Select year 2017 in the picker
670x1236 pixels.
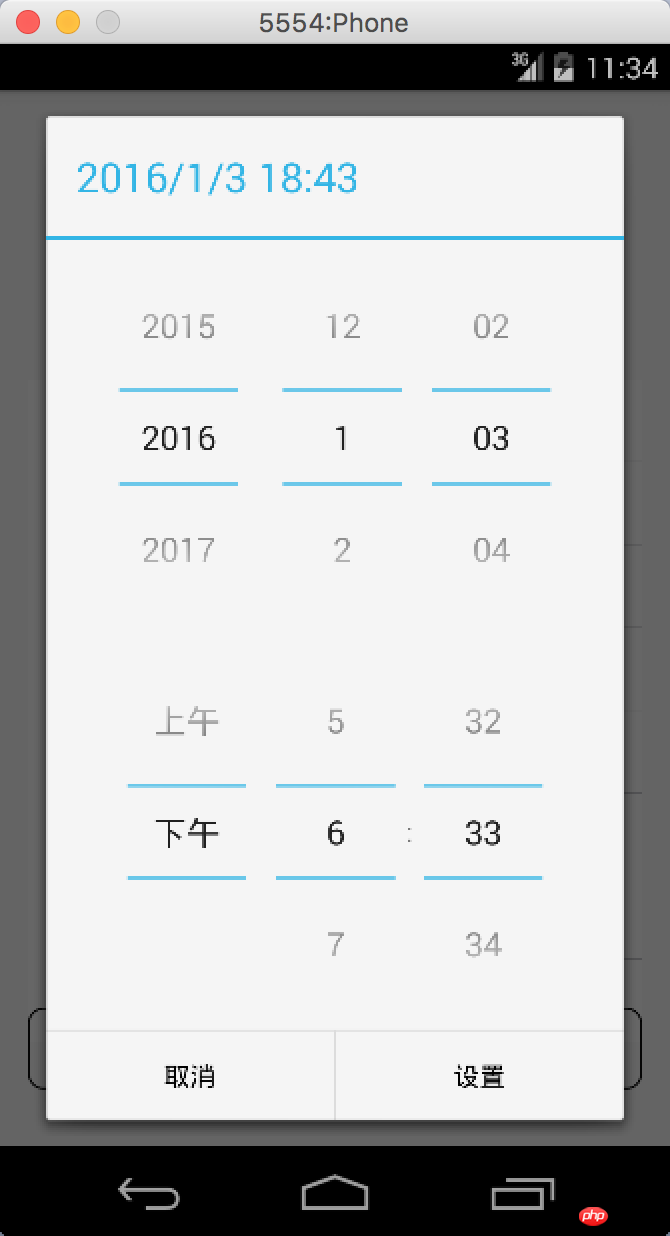click(x=179, y=550)
